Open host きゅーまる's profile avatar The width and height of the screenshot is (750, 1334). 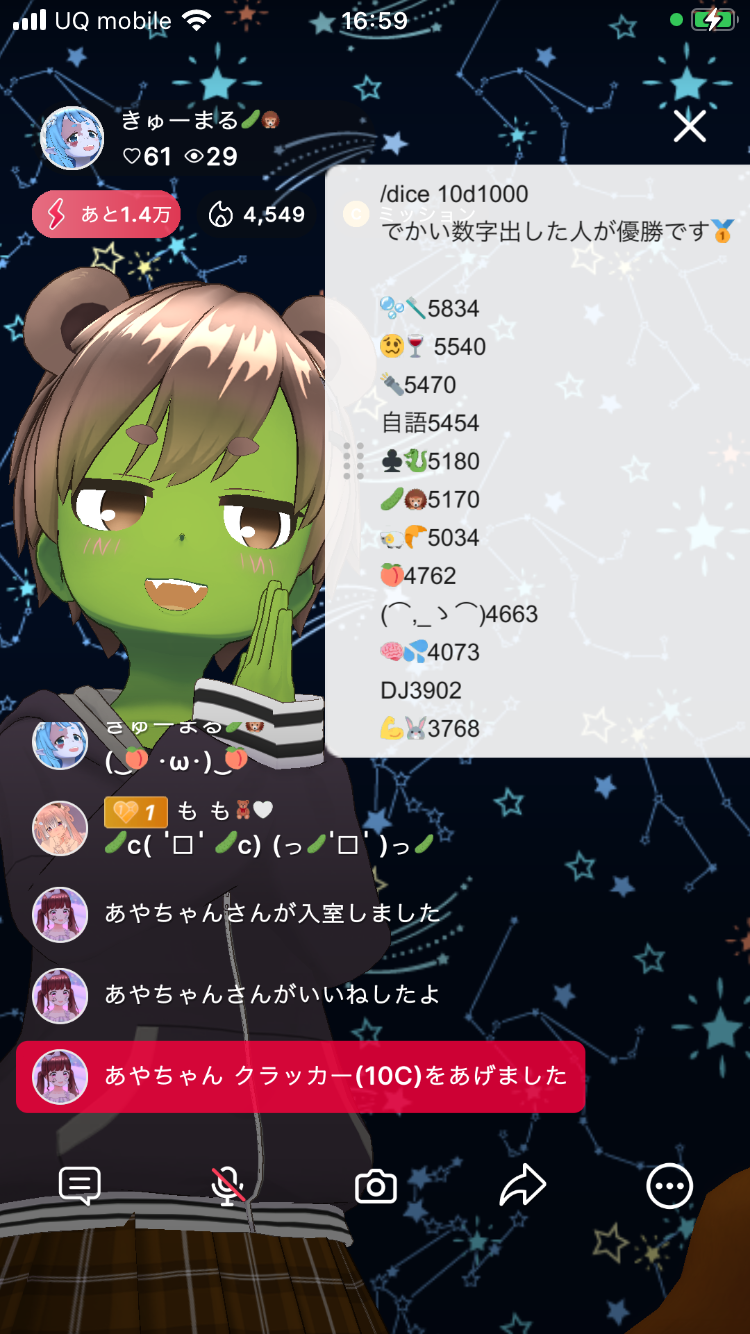click(72, 138)
